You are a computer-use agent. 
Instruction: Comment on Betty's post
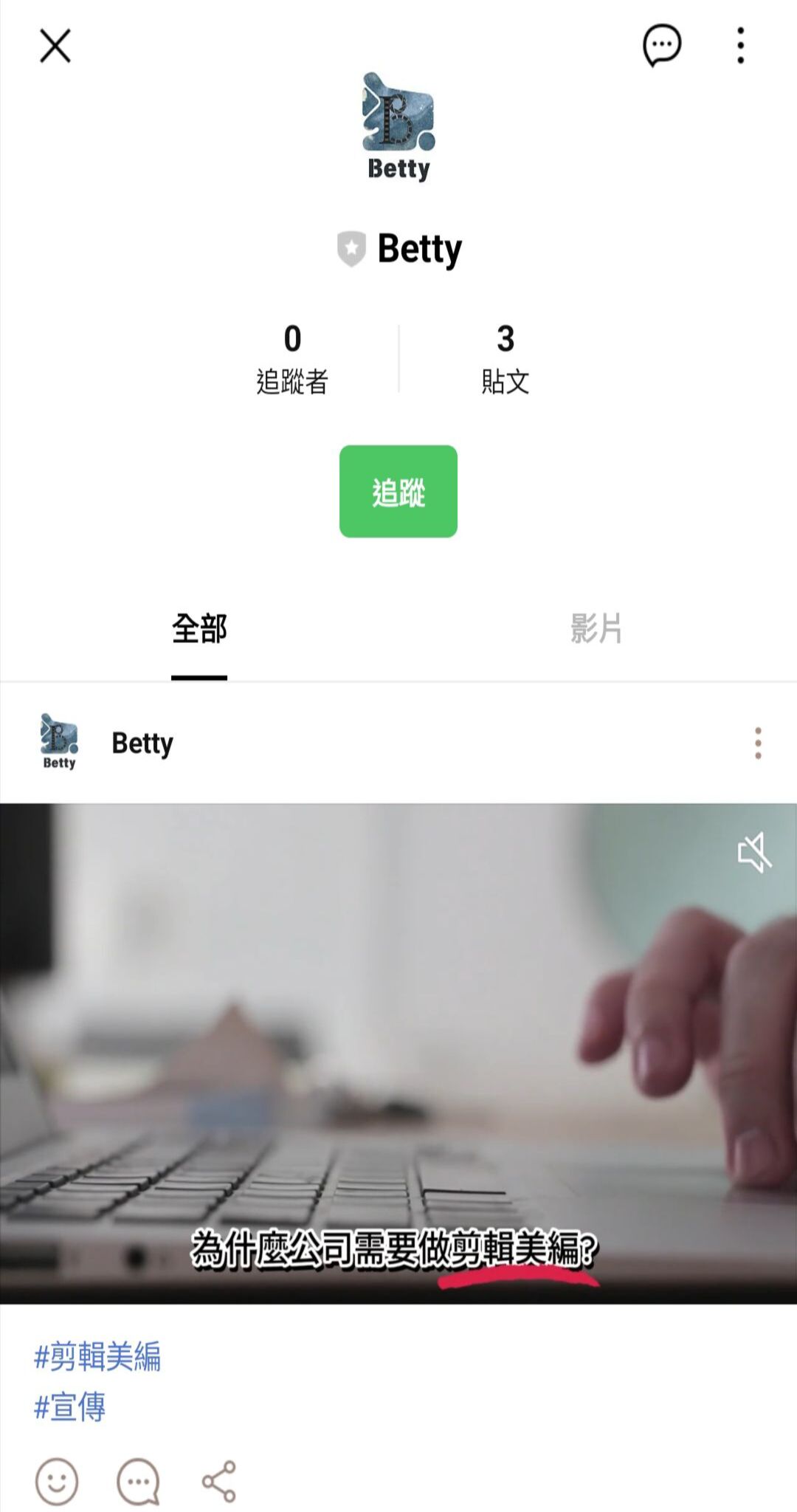138,1481
